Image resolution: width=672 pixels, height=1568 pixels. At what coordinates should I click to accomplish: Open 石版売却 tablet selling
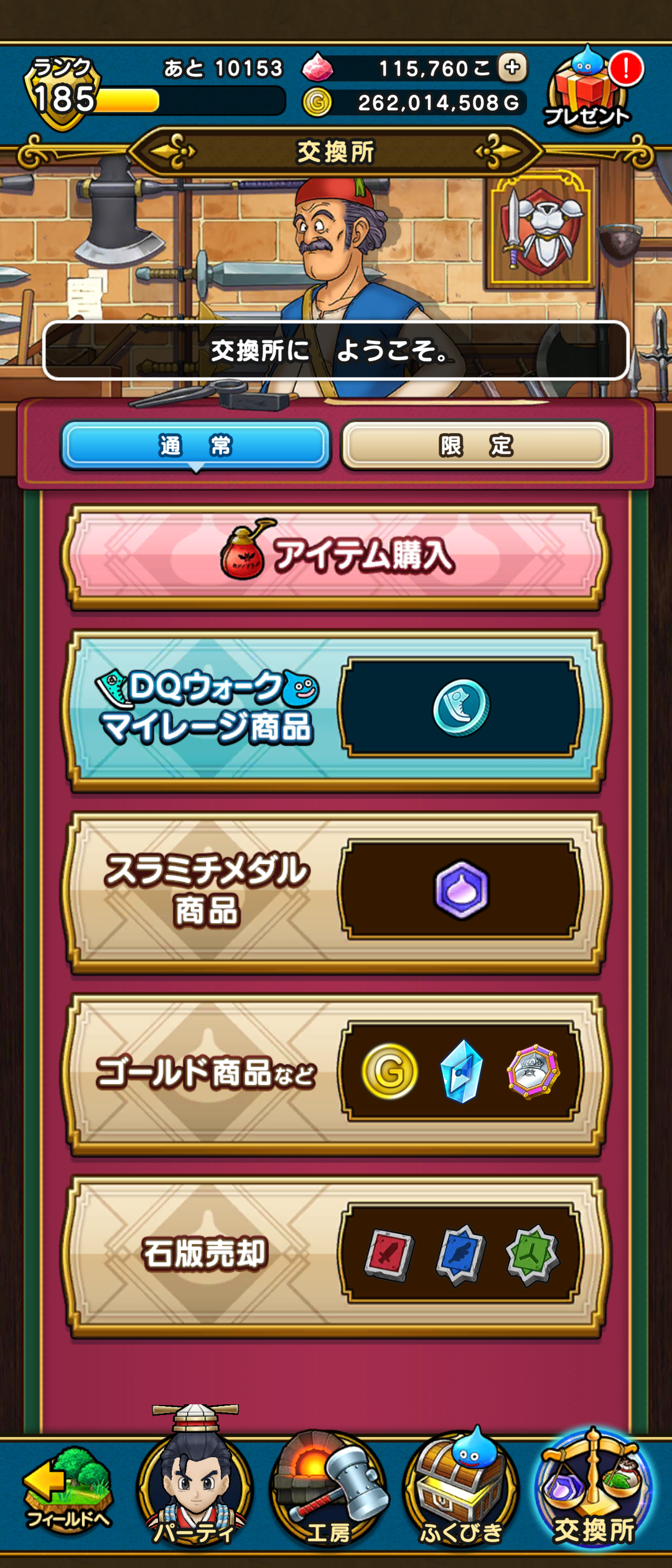pyautogui.click(x=336, y=1253)
